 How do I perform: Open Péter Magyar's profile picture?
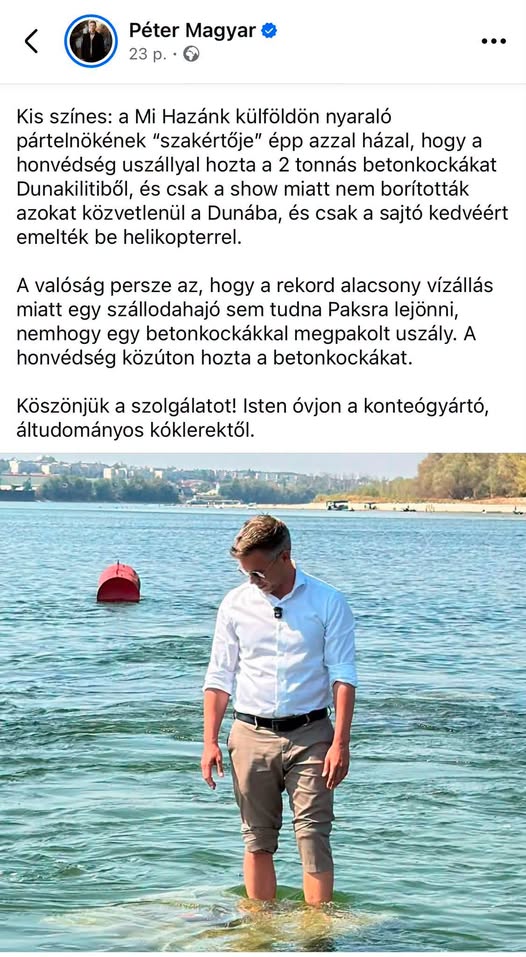pos(91,41)
